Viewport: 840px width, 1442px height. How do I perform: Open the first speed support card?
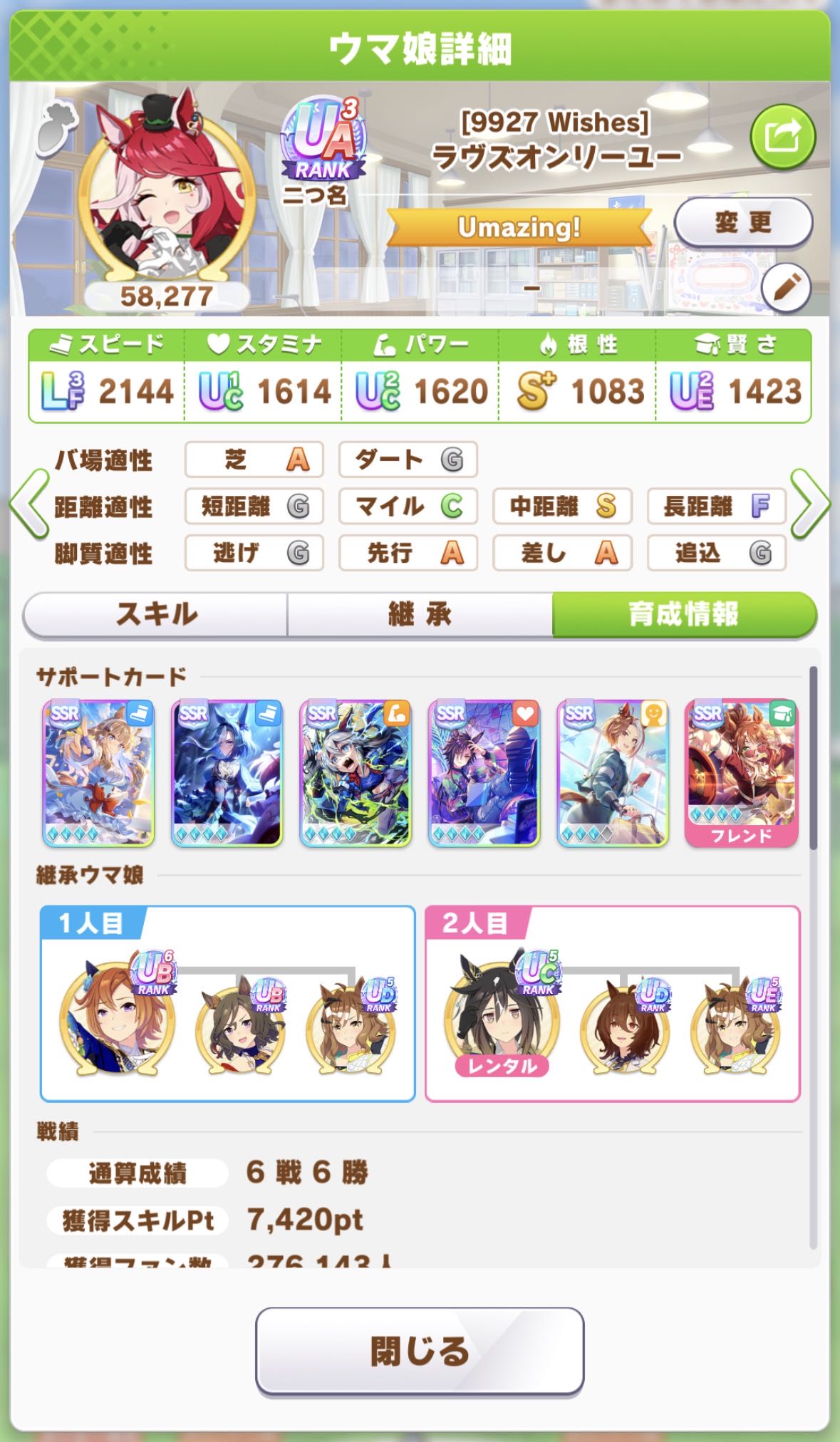[98, 773]
